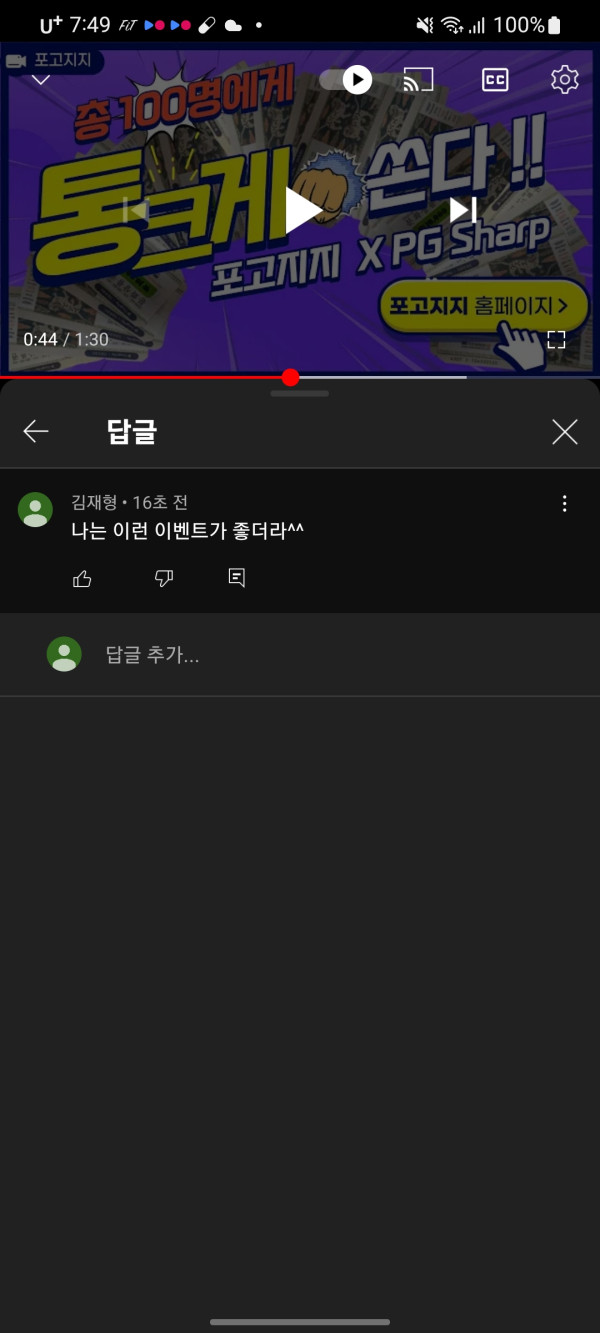Image resolution: width=600 pixels, height=1333 pixels.
Task: Cast video to a device
Action: [418, 80]
